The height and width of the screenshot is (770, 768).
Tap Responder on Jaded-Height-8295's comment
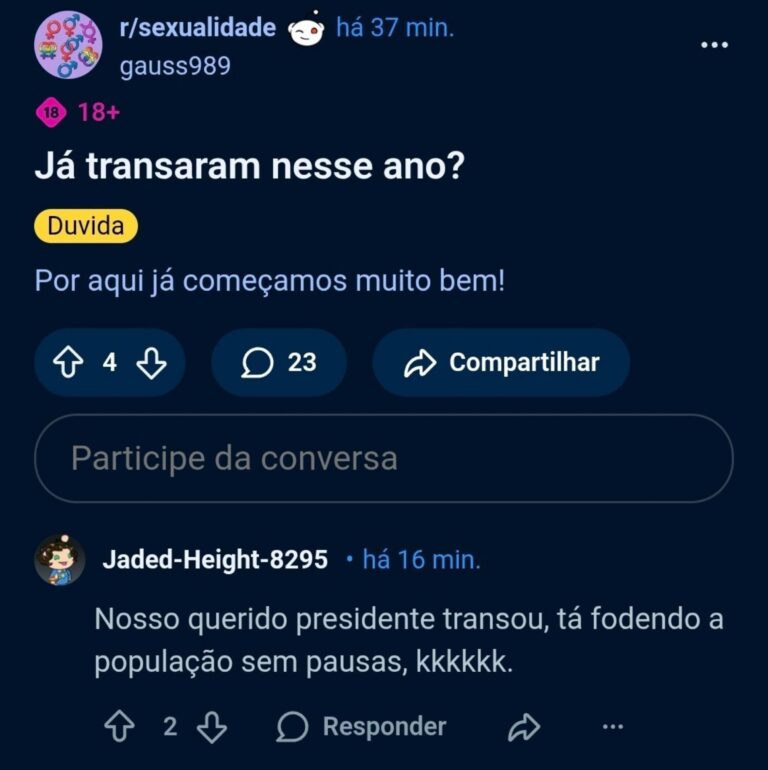pyautogui.click(x=362, y=727)
